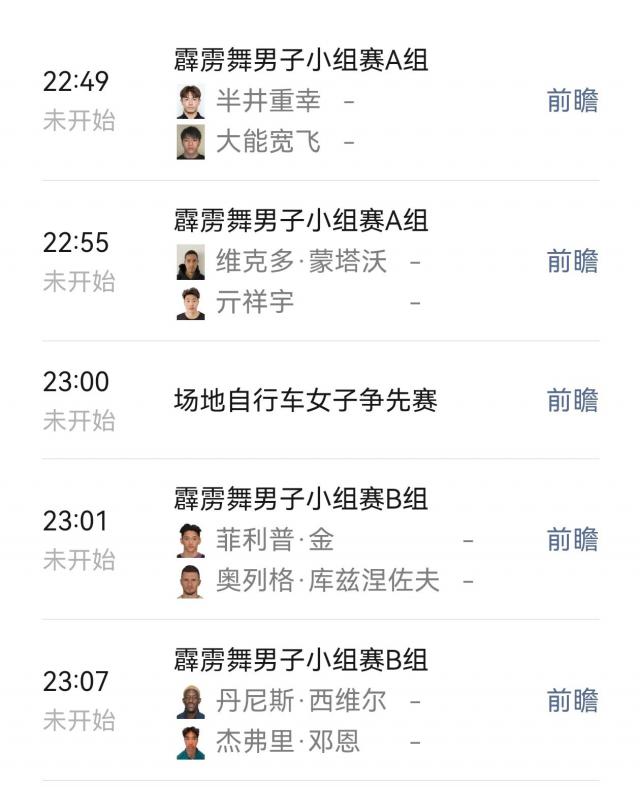This screenshot has width=640, height=787.
Task: Open 前瞻 for the 23:01 菲利普·金 match
Action: tap(572, 541)
